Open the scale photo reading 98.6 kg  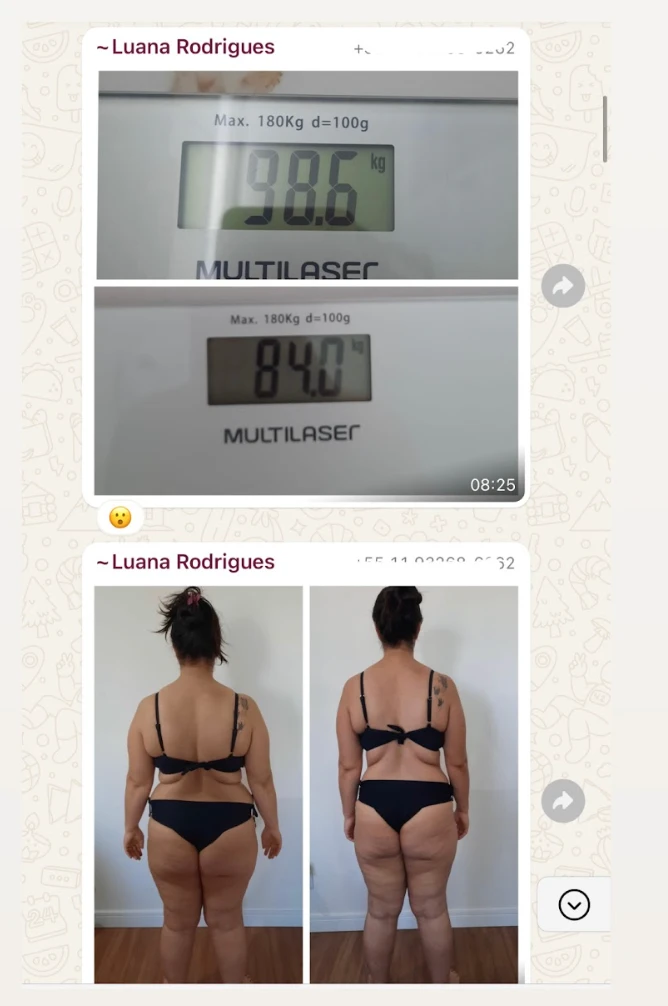(x=307, y=175)
